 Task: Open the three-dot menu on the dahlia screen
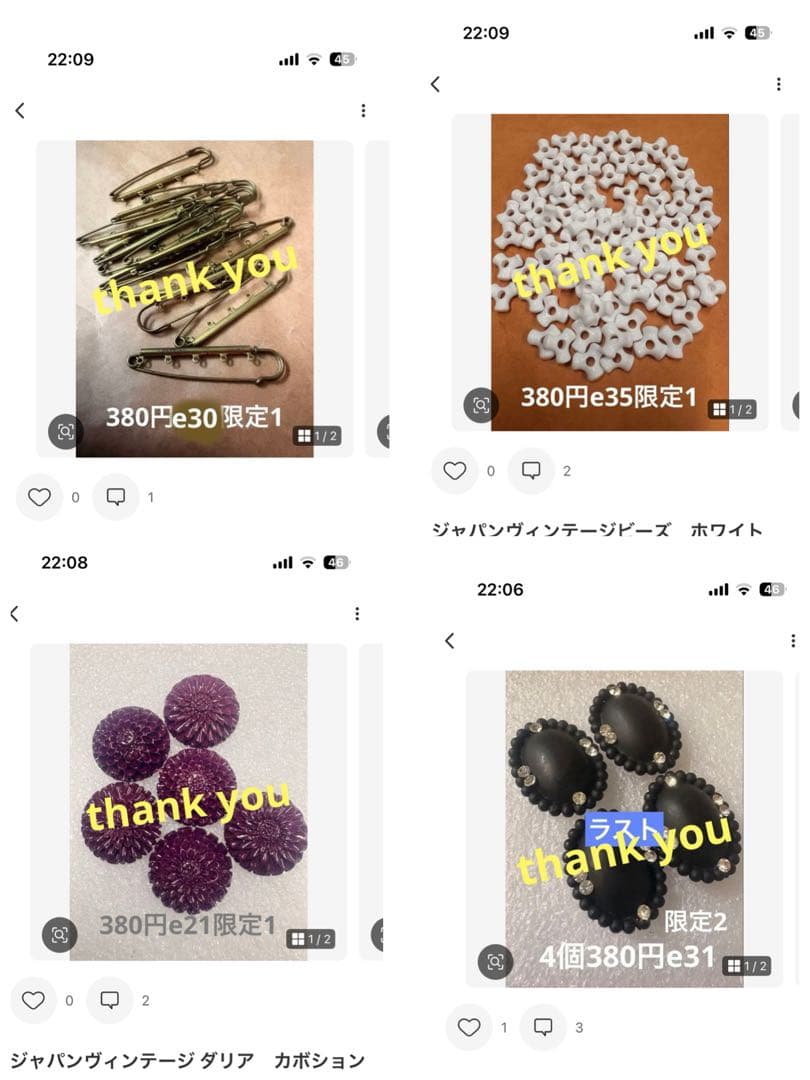358,614
